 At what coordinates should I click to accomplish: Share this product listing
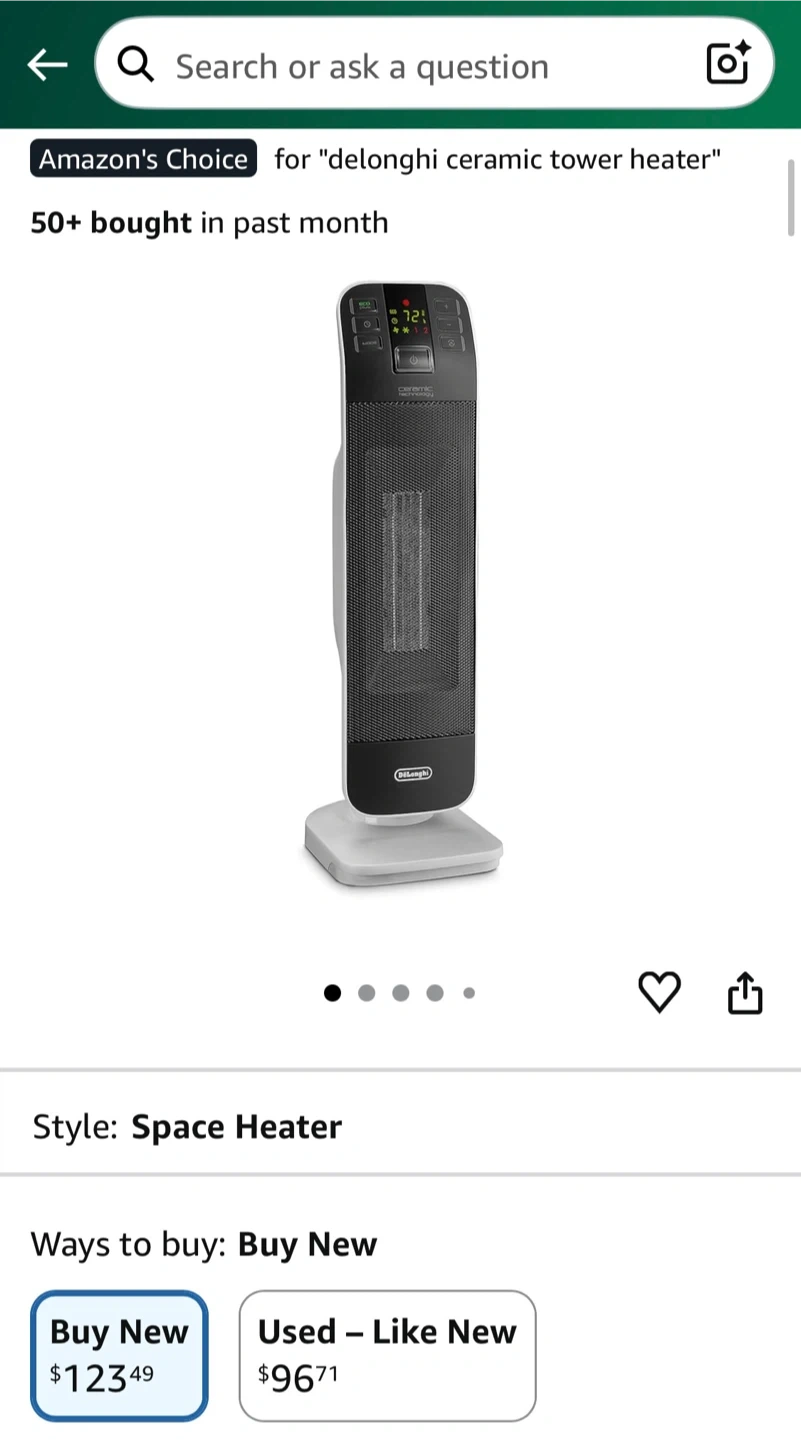tap(745, 993)
